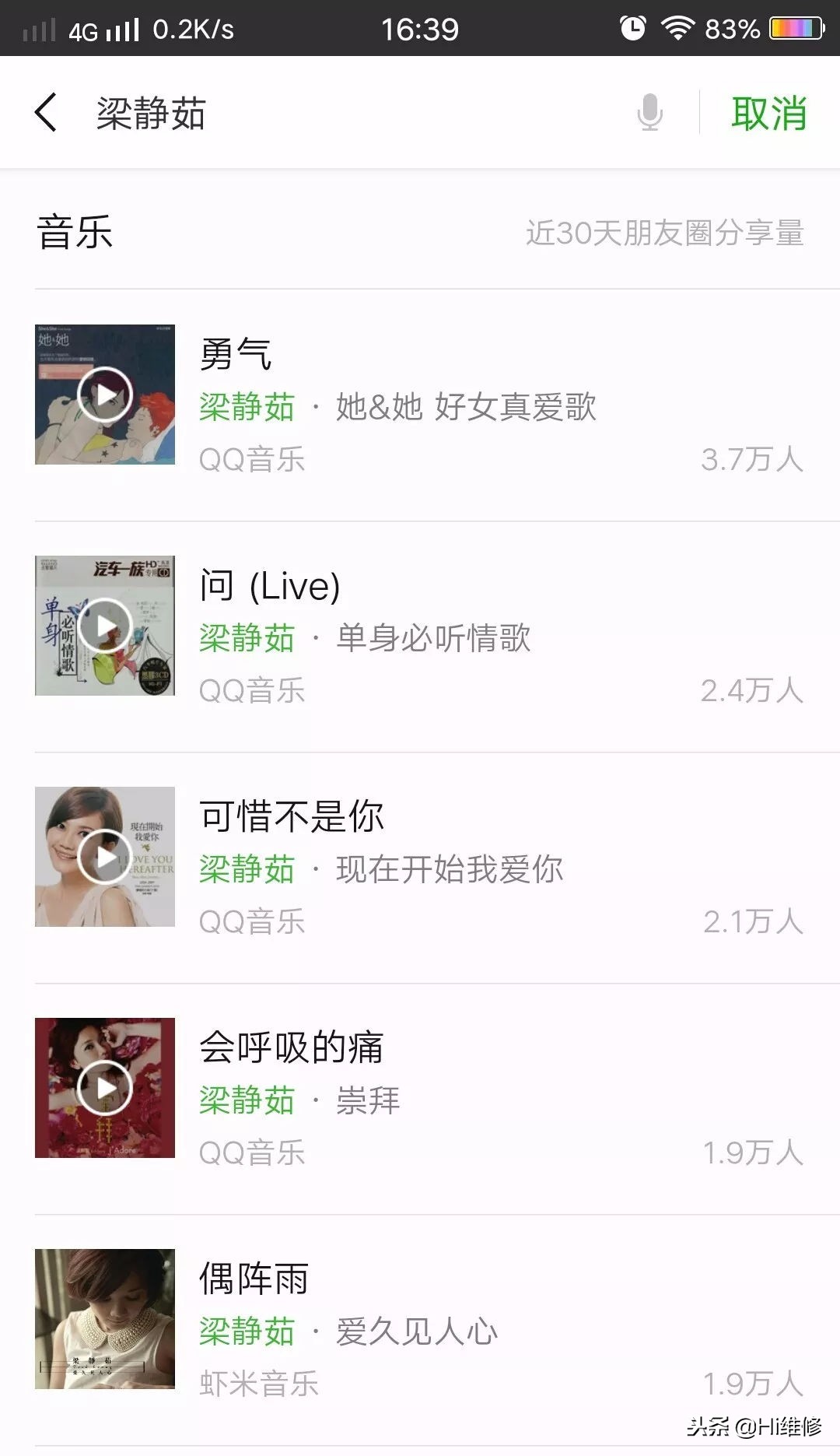This screenshot has width=840, height=1456.
Task: Open the artist page for 梁静茹 under 勇气
Action: (x=247, y=406)
